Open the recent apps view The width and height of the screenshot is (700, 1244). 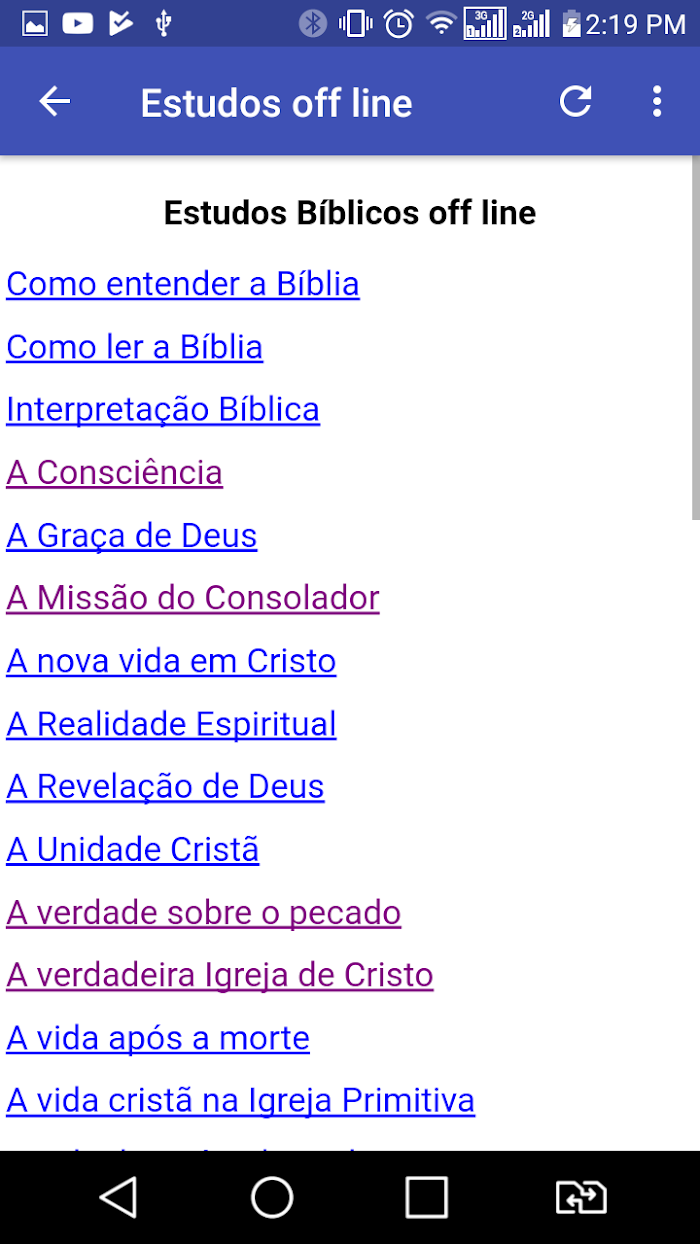coord(426,1197)
